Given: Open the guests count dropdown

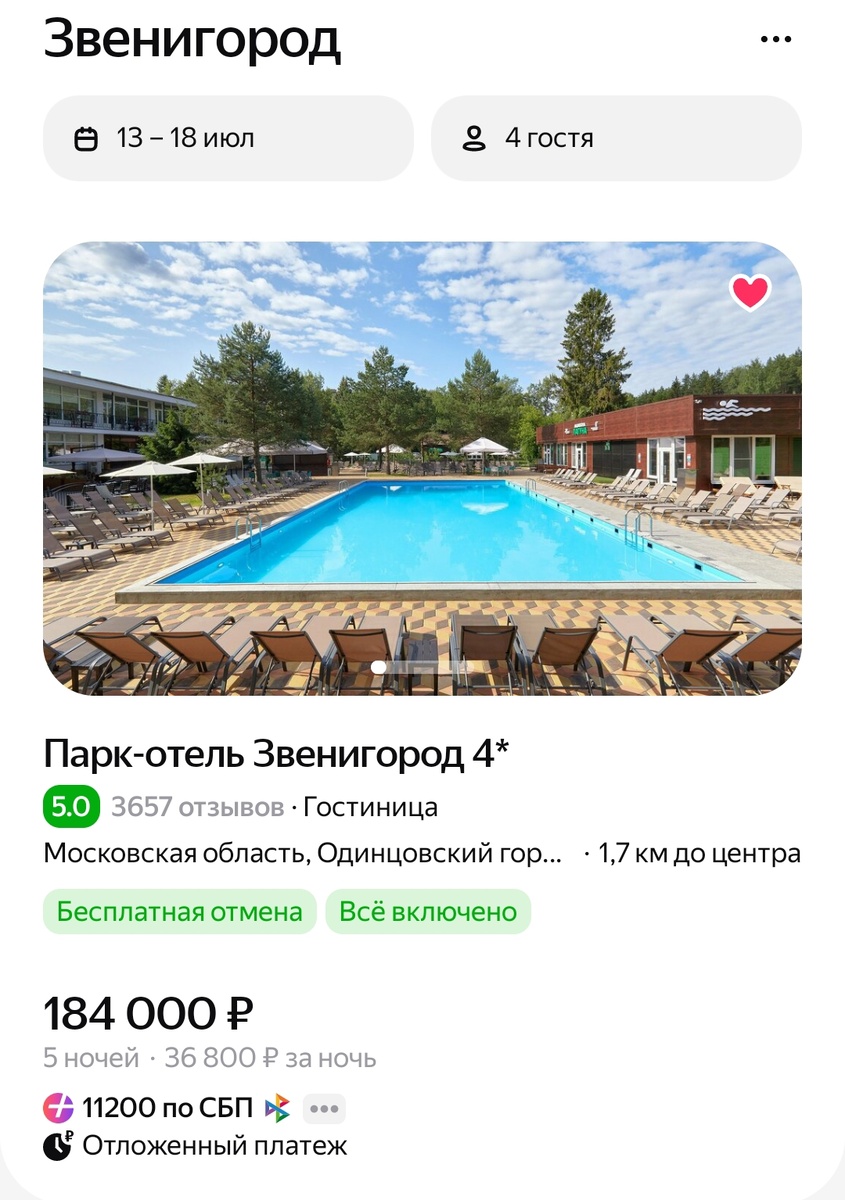Looking at the screenshot, I should (616, 138).
